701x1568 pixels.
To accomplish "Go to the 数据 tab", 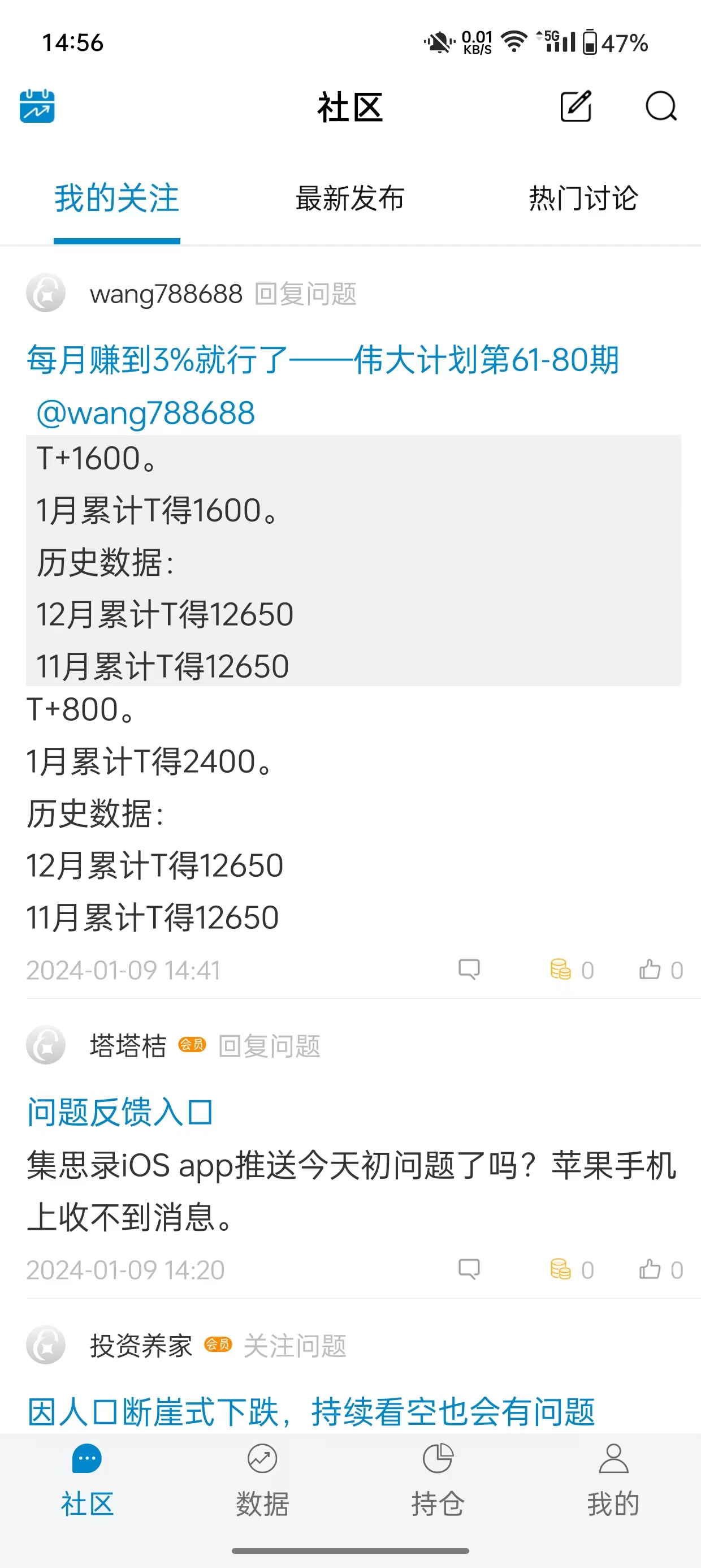I will click(262, 1480).
